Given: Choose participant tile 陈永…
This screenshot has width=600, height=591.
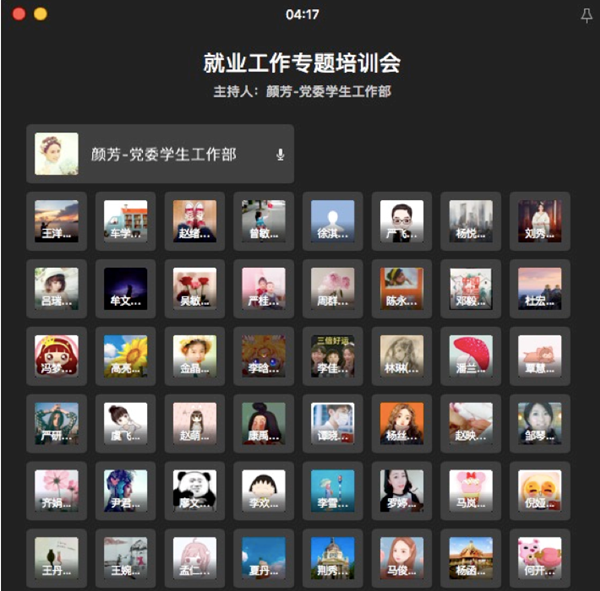Looking at the screenshot, I should tap(402, 289).
